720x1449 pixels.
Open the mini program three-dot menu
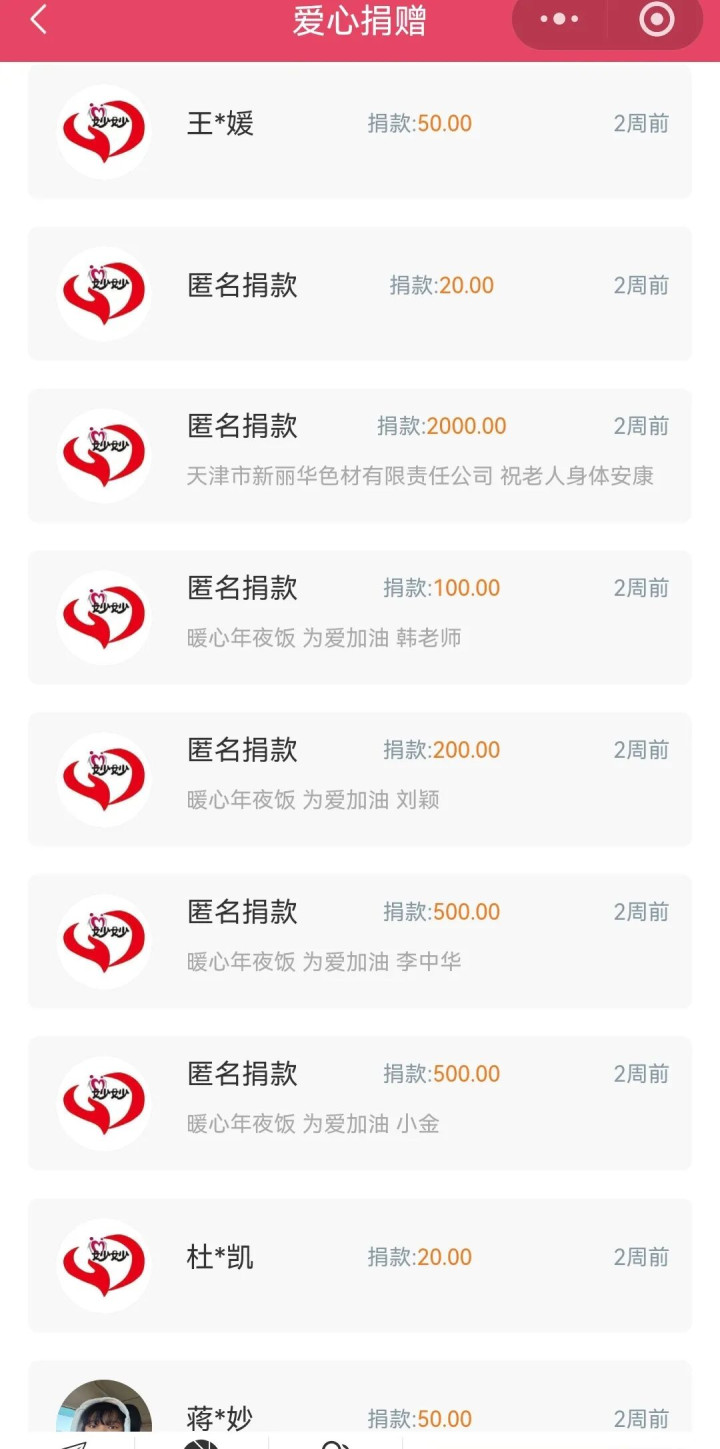[x=559, y=20]
